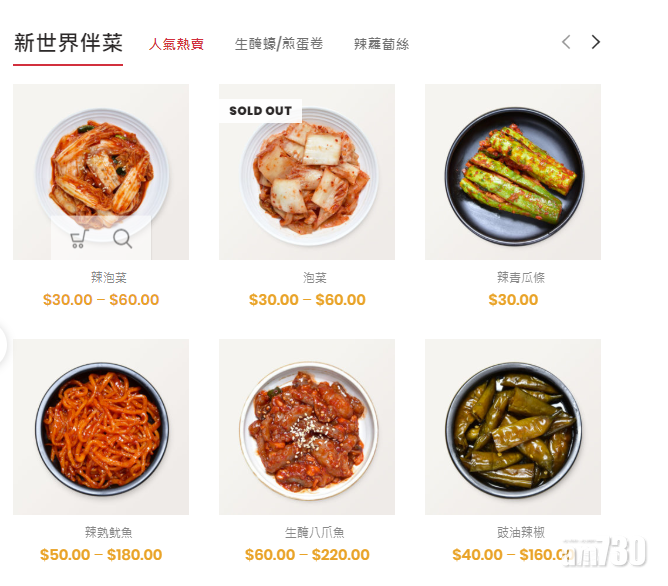The height and width of the screenshot is (586, 668).
Task: Open the 辣魷魚 product priced from $50.00
Action: click(101, 427)
